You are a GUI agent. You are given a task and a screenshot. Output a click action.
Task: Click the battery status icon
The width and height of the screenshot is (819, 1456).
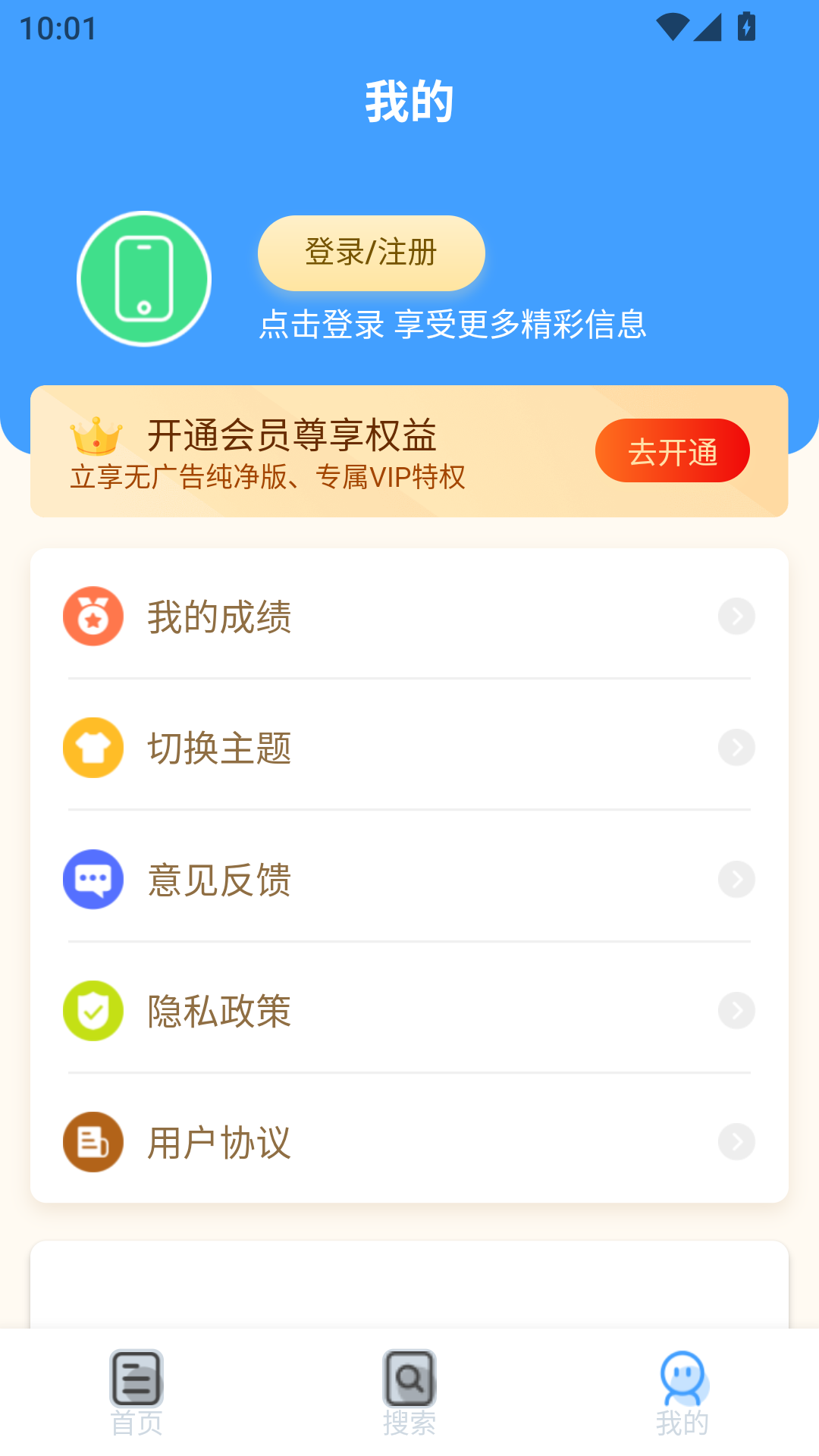[x=746, y=27]
